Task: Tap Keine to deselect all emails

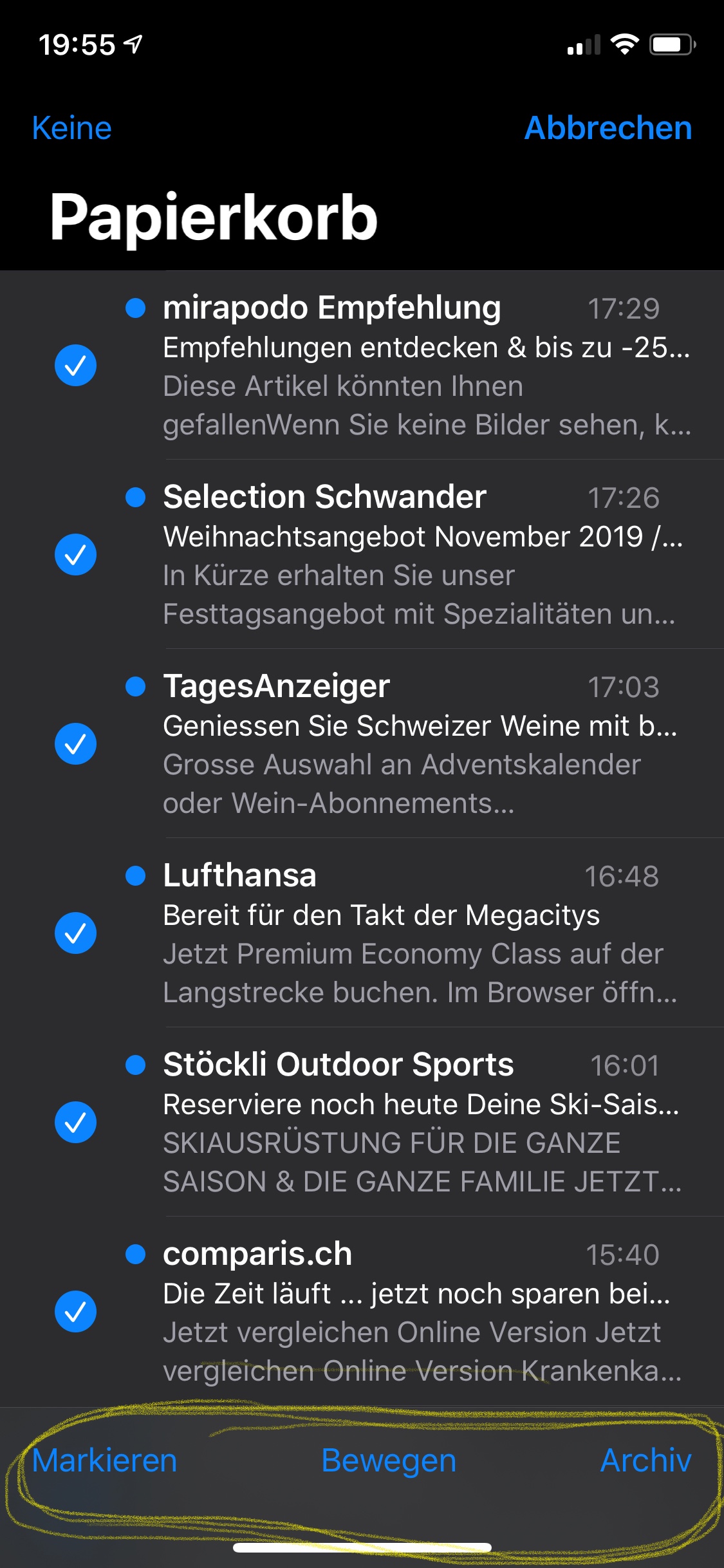Action: tap(72, 128)
